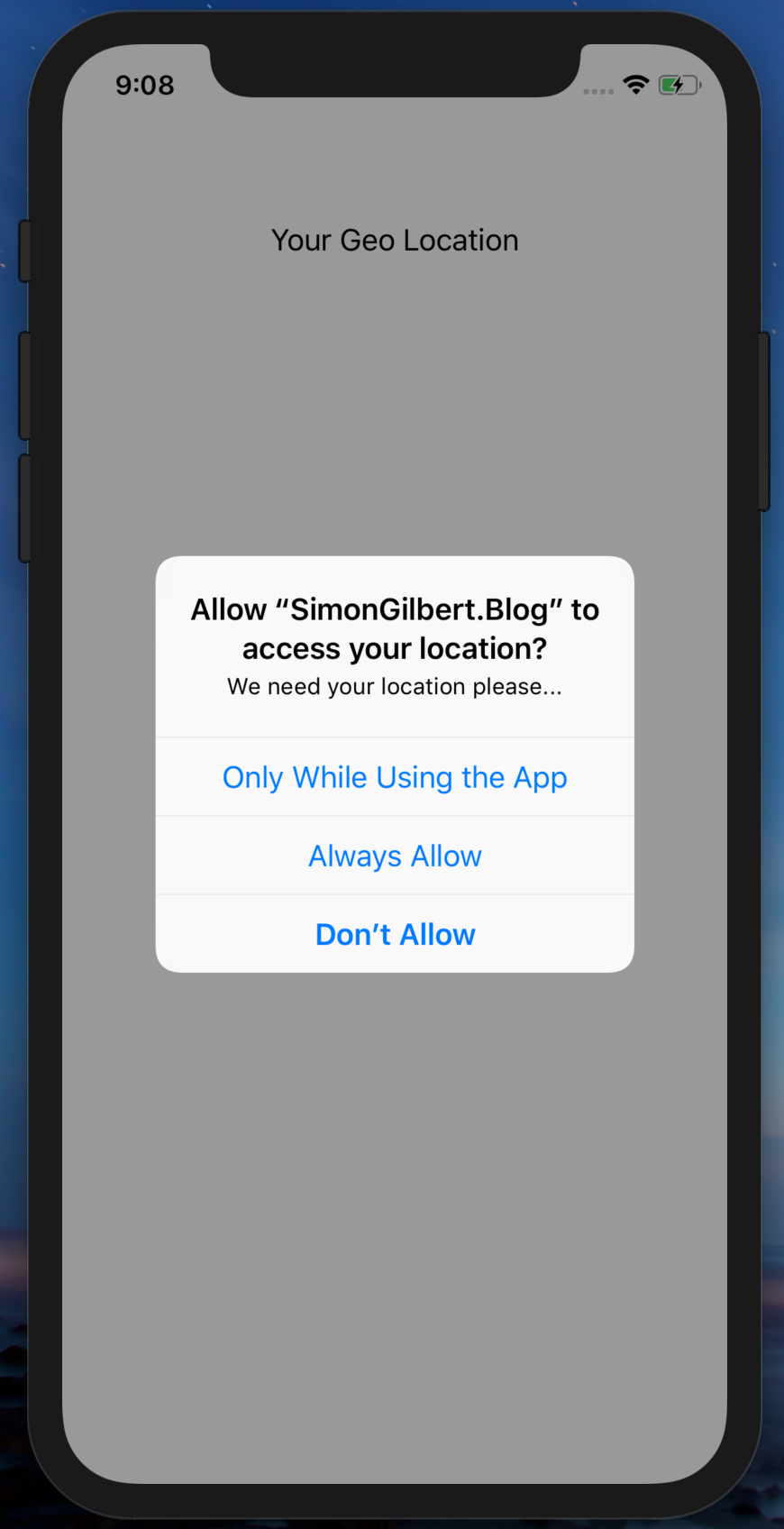Viewport: 784px width, 1529px height.
Task: Choose Only While Using the App
Action: pyautogui.click(x=395, y=777)
